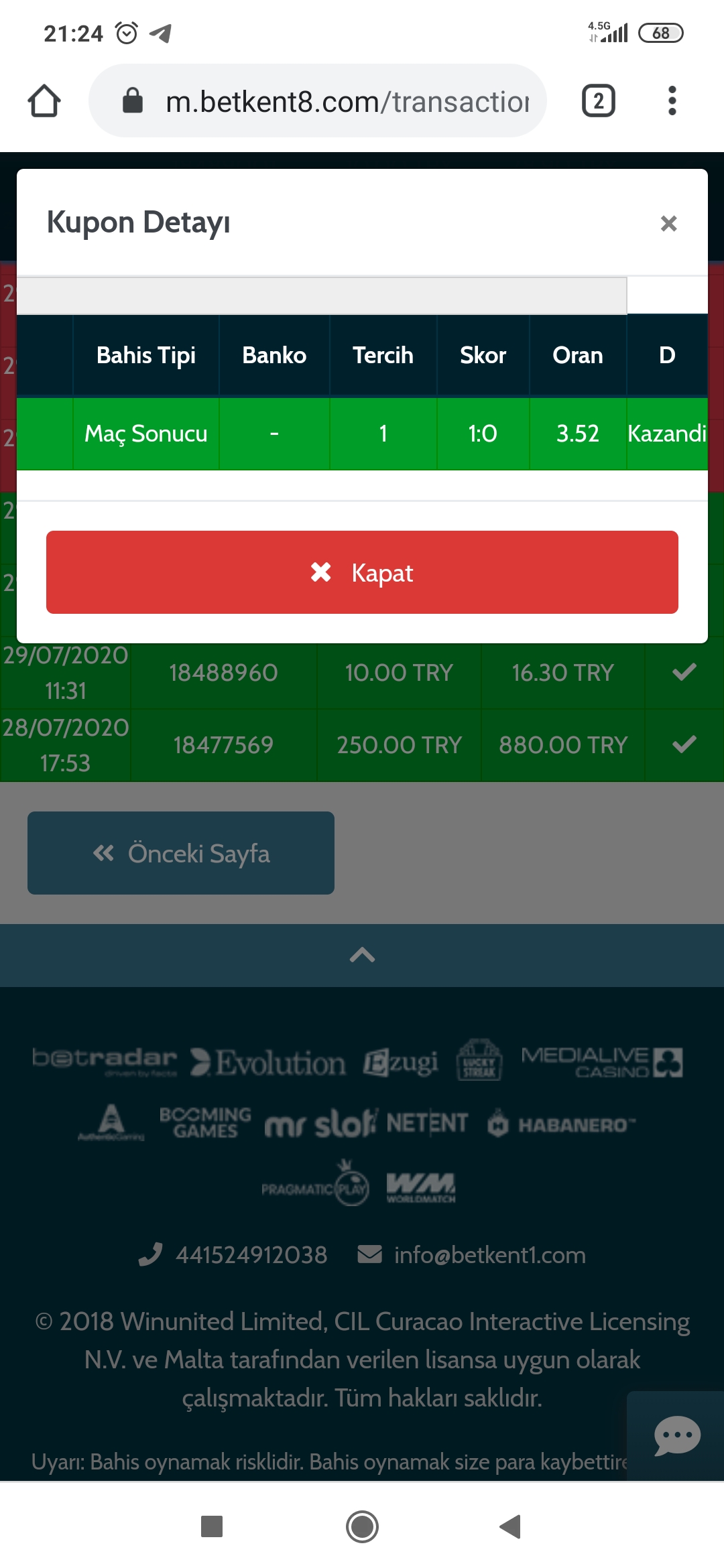The height and width of the screenshot is (1568, 724).
Task: Open coupon row 18477569
Action: [x=362, y=745]
